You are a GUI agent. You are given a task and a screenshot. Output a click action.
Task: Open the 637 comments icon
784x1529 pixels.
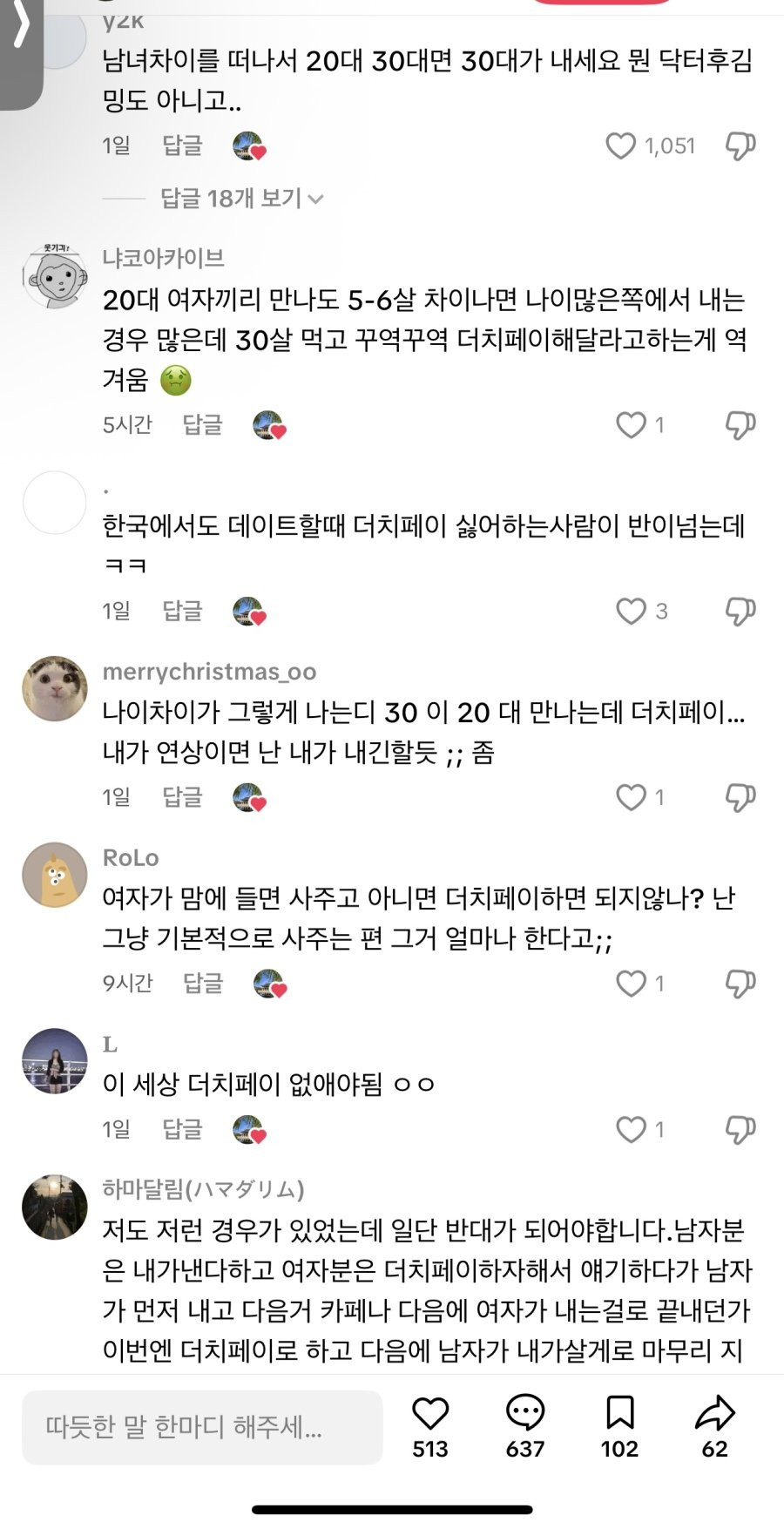524,1415
